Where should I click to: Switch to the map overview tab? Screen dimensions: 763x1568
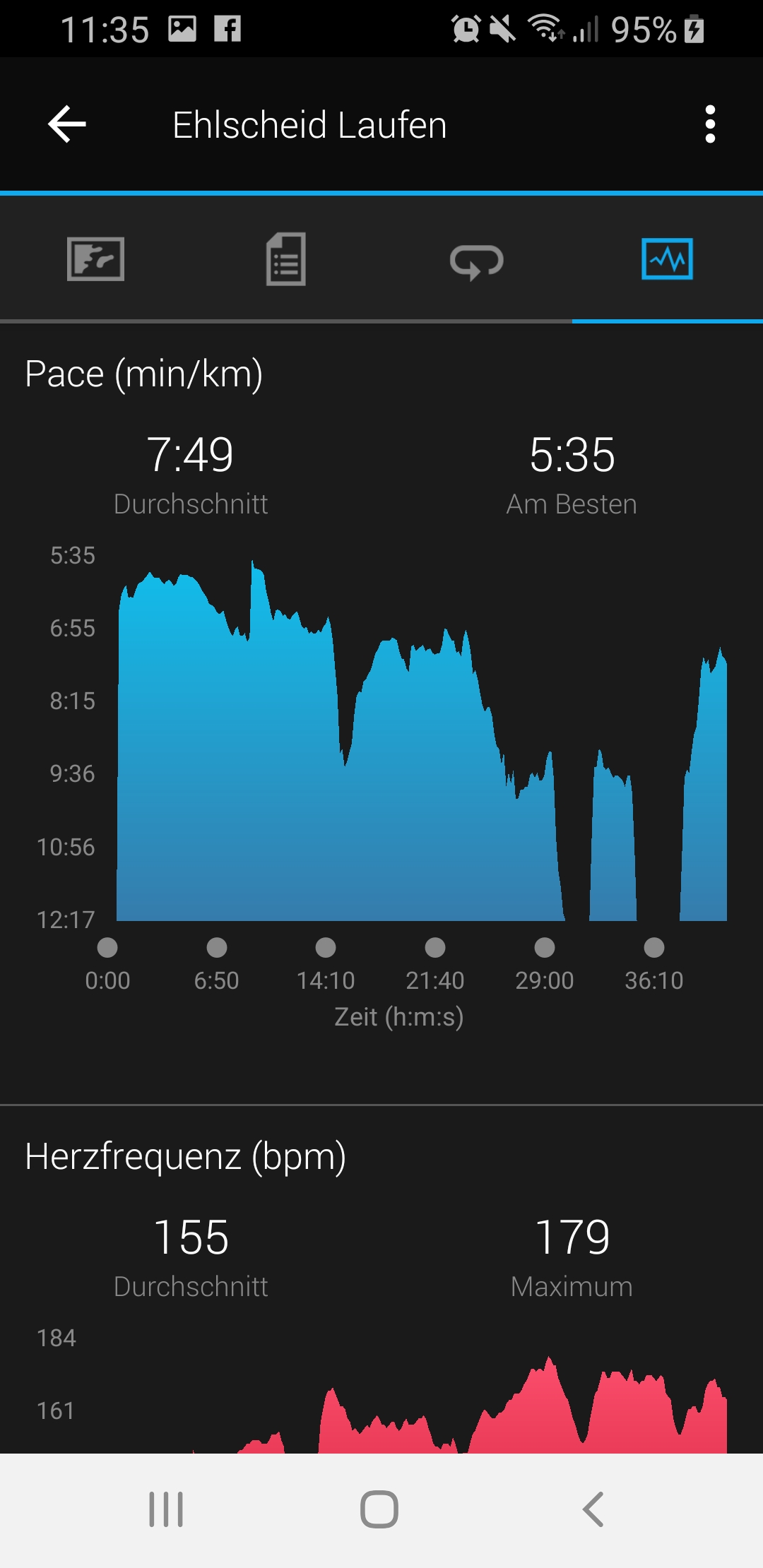[95, 259]
